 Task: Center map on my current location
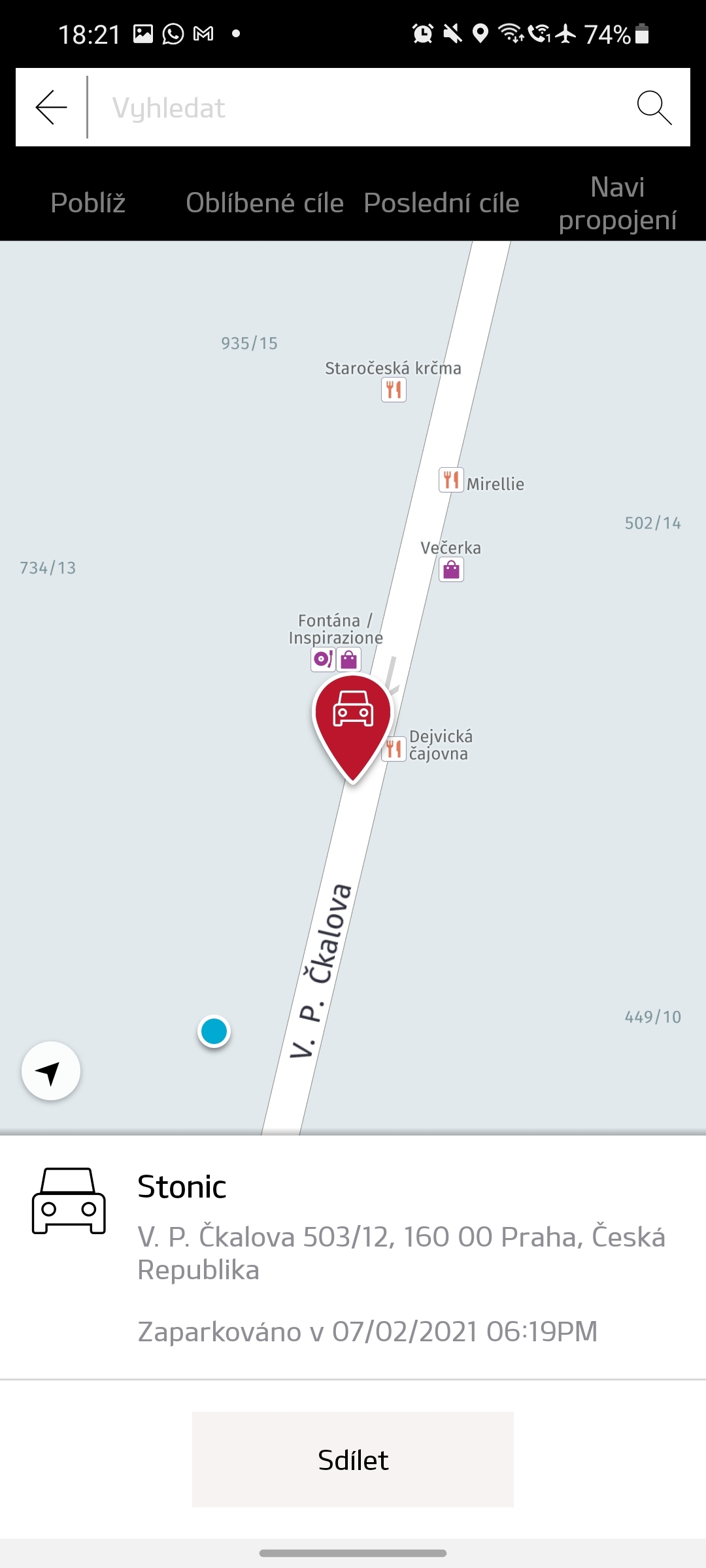pos(51,1071)
